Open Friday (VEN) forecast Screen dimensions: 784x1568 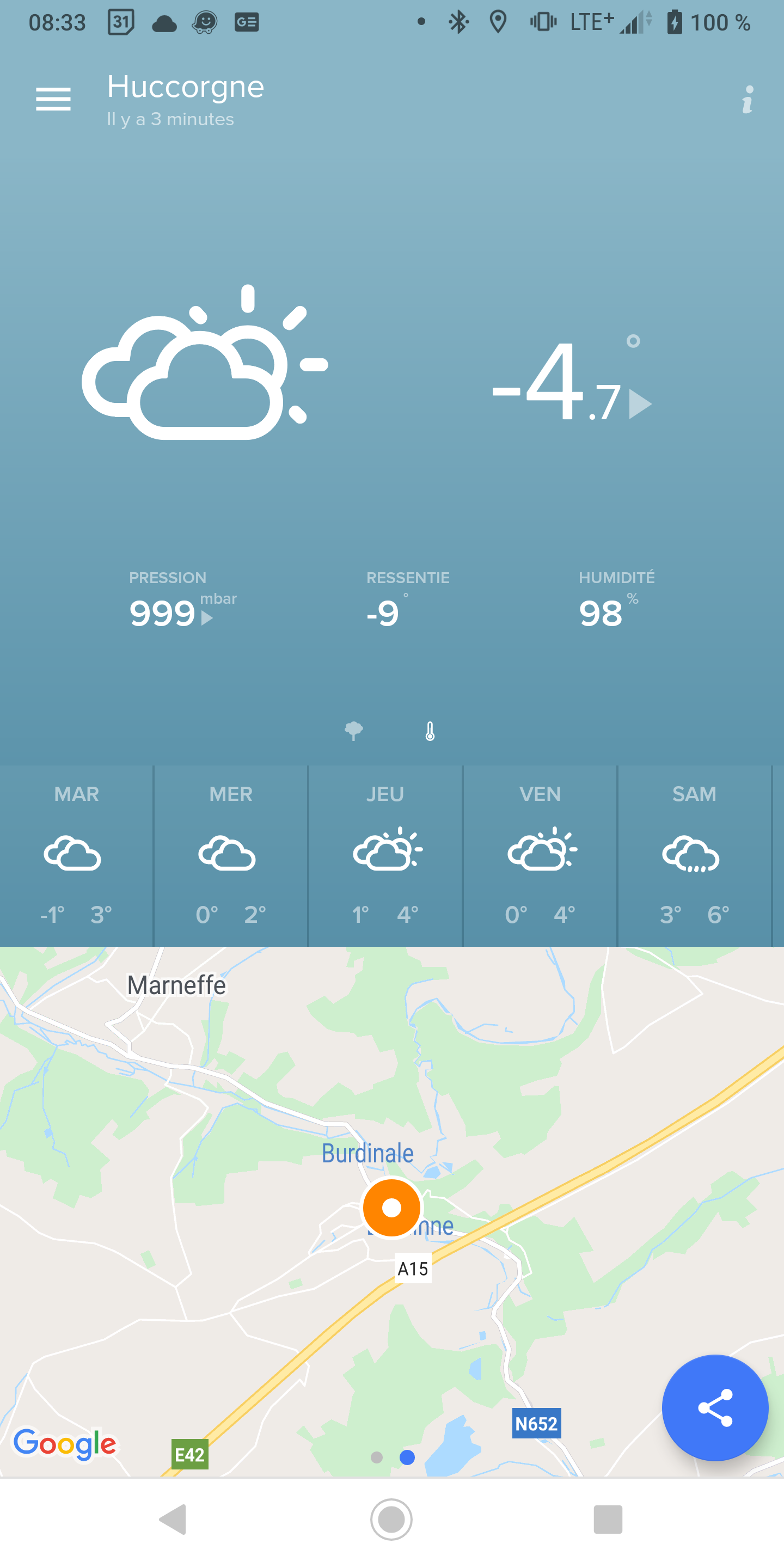(x=540, y=855)
